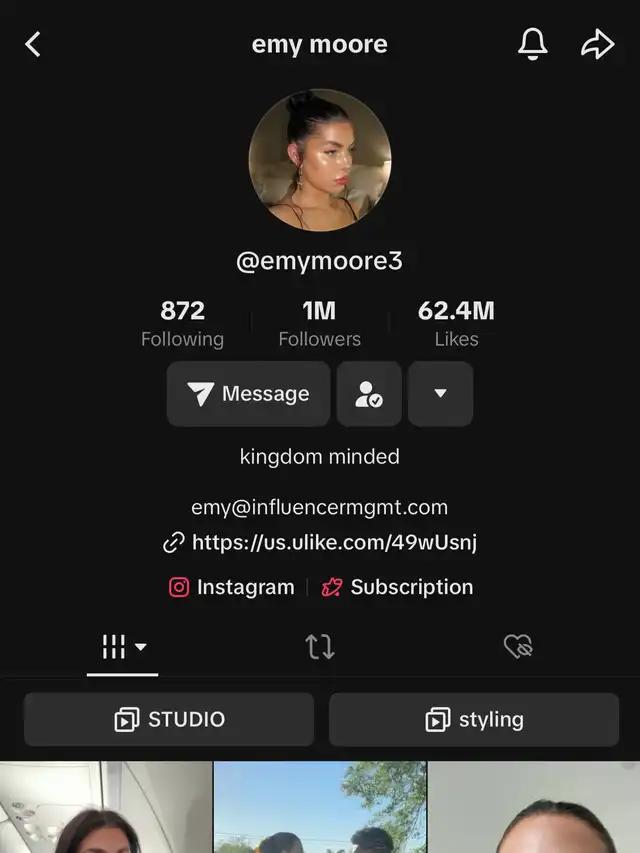Send a message via Message button
Image resolution: width=640 pixels, height=853 pixels.
pyautogui.click(x=249, y=394)
